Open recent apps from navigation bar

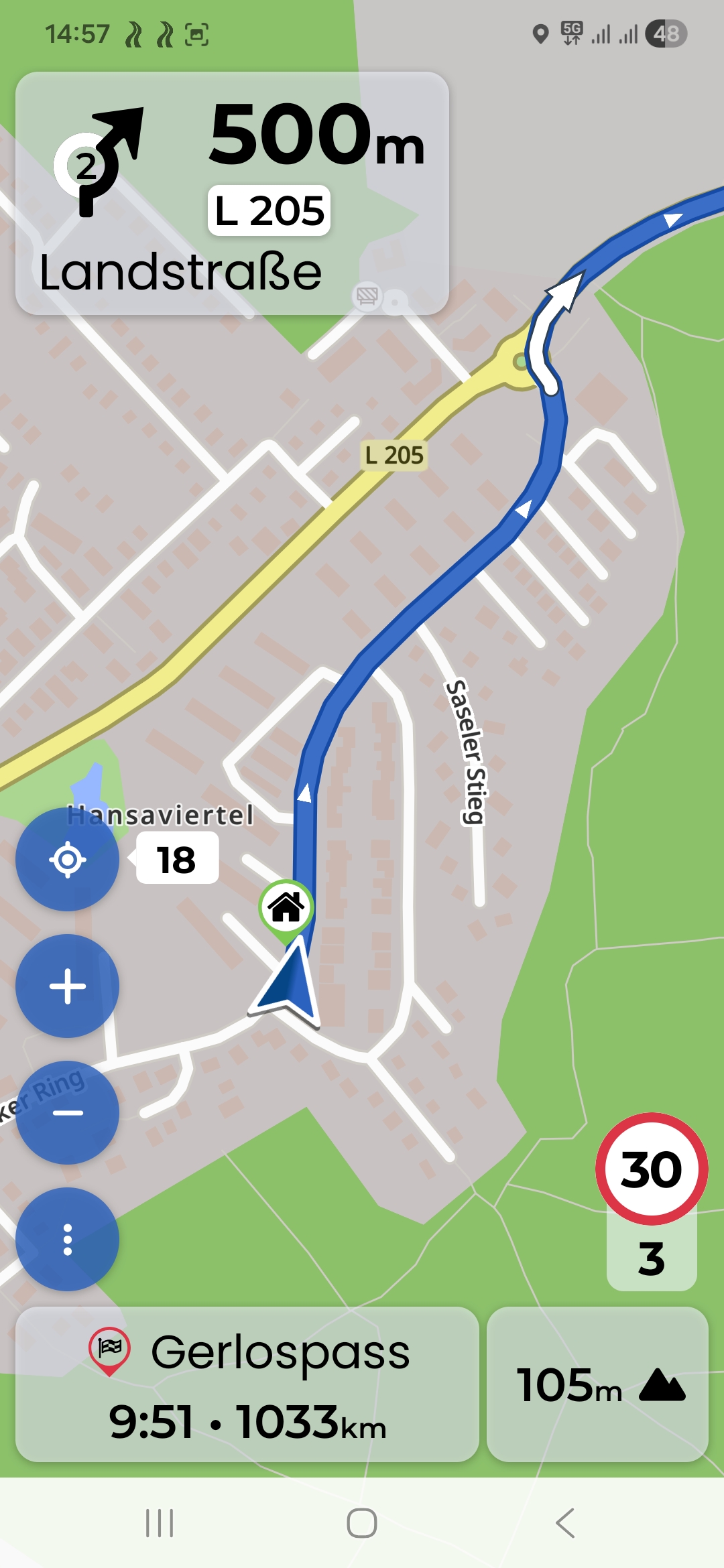pos(160,1523)
